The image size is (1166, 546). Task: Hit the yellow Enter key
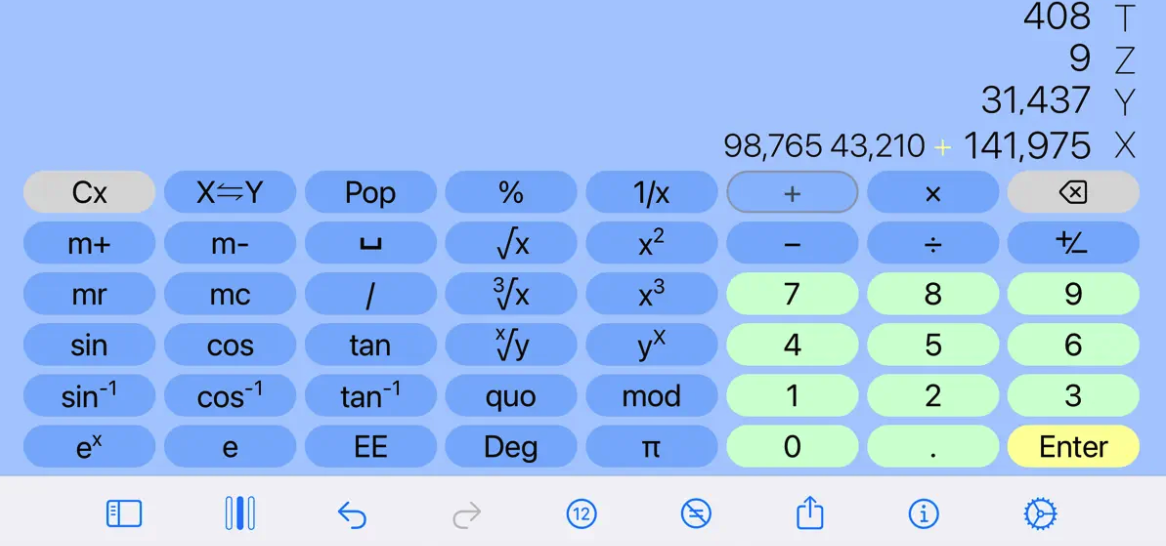tap(1073, 447)
